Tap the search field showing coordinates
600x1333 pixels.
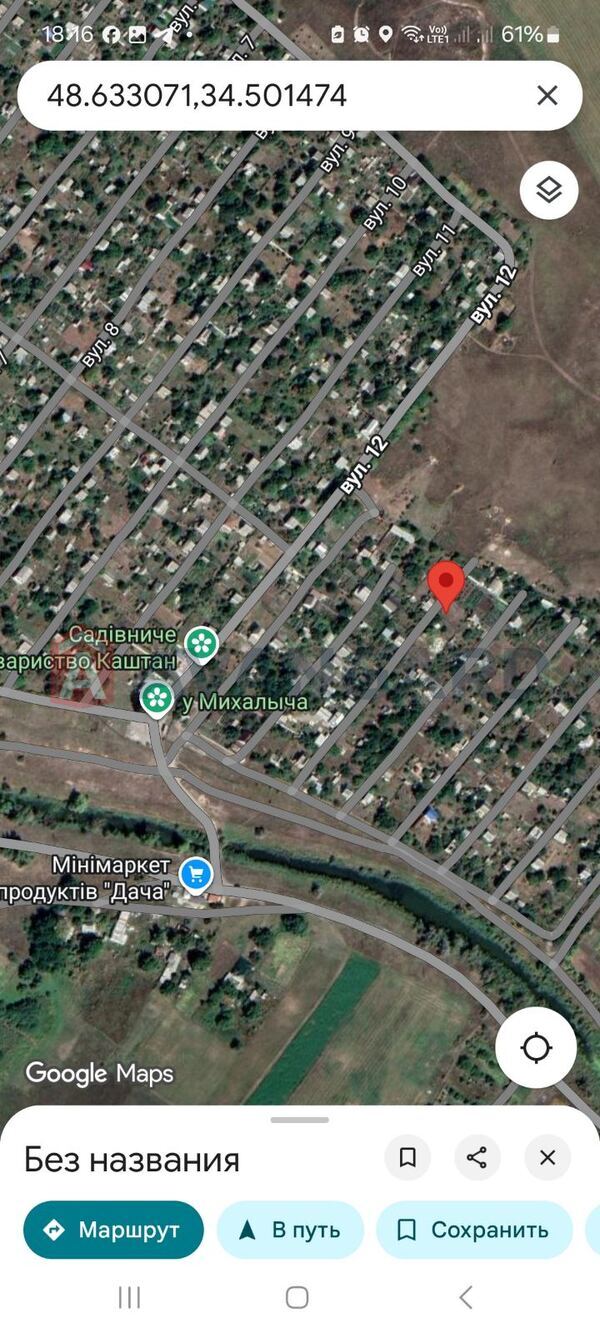(x=270, y=96)
